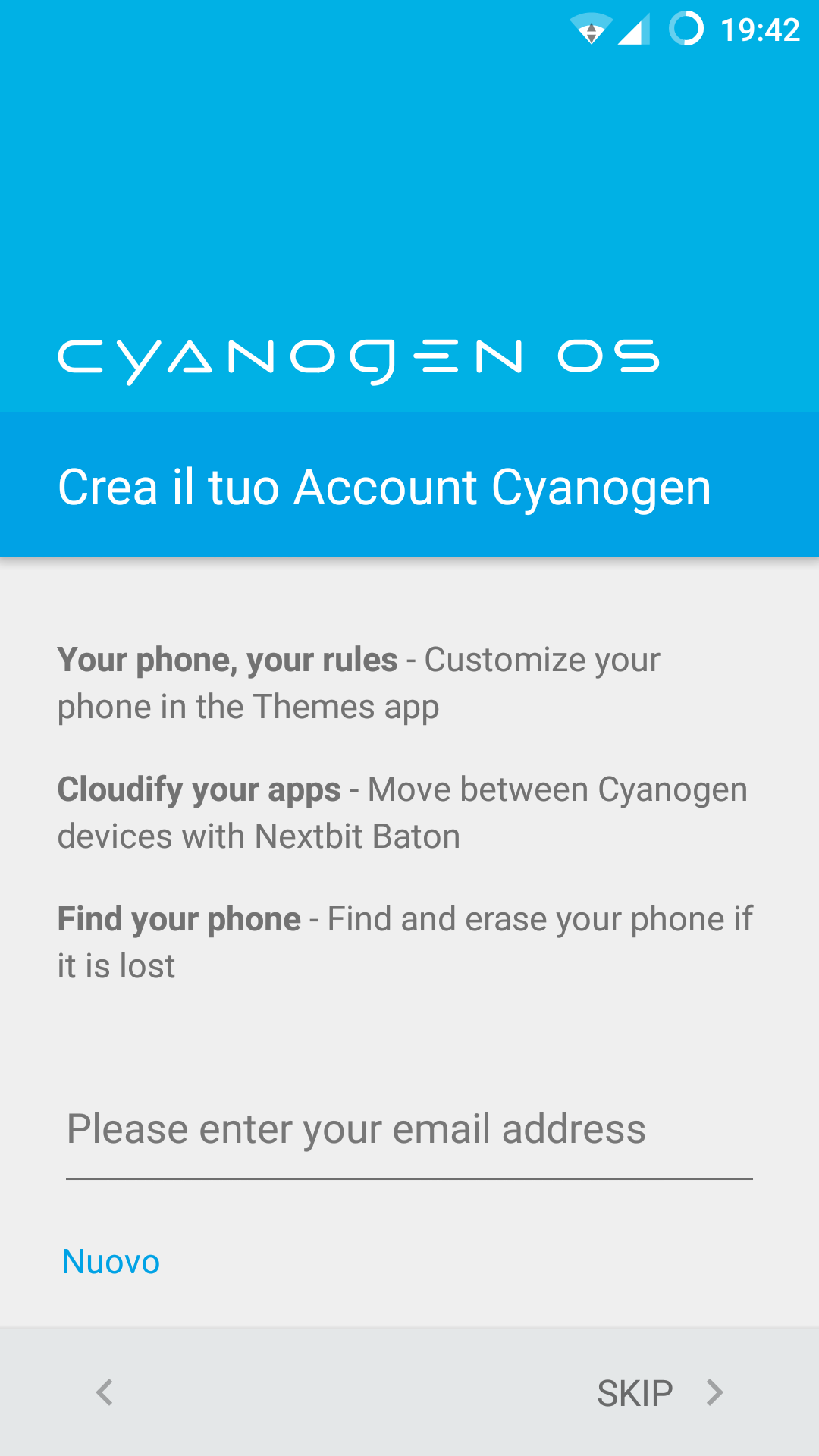The height and width of the screenshot is (1456, 819).
Task: Open the Nuovo account link
Action: 111,1263
